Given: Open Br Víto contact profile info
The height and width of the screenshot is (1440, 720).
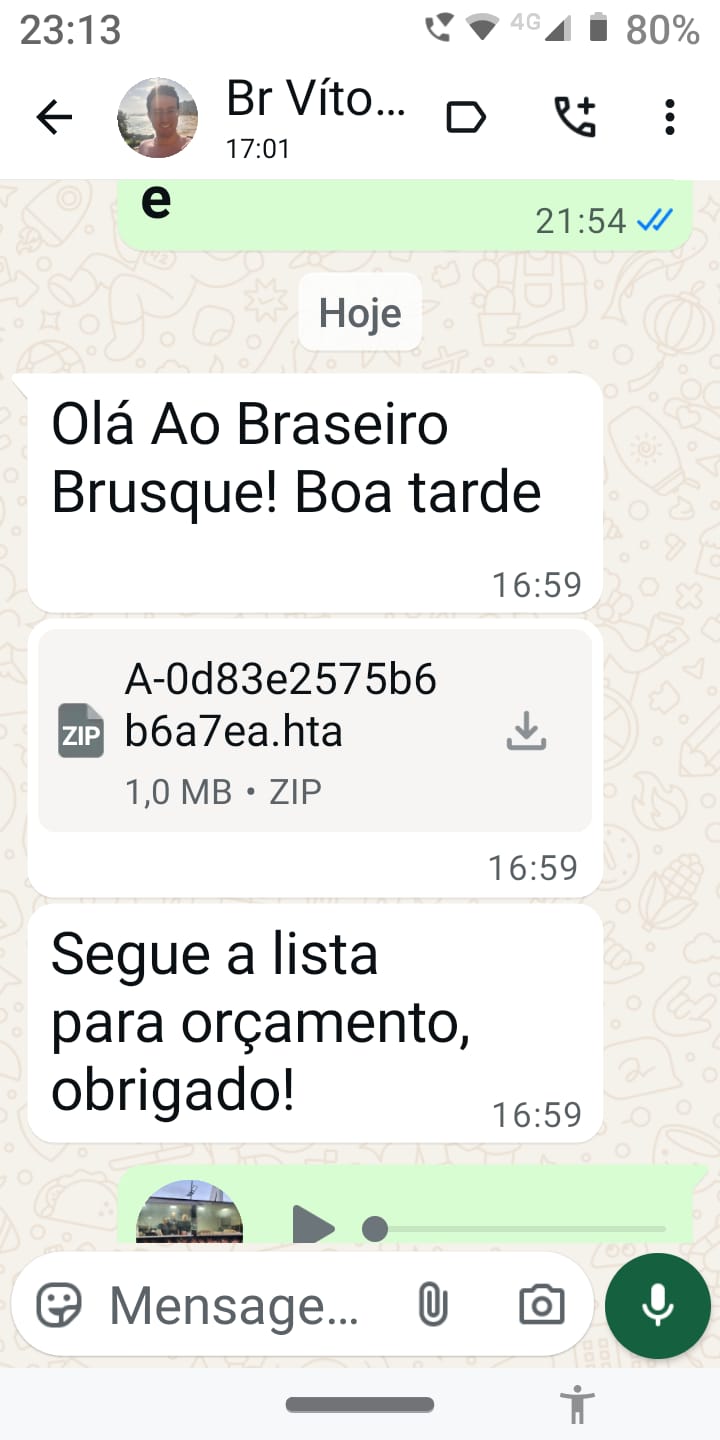Looking at the screenshot, I should (315, 118).
